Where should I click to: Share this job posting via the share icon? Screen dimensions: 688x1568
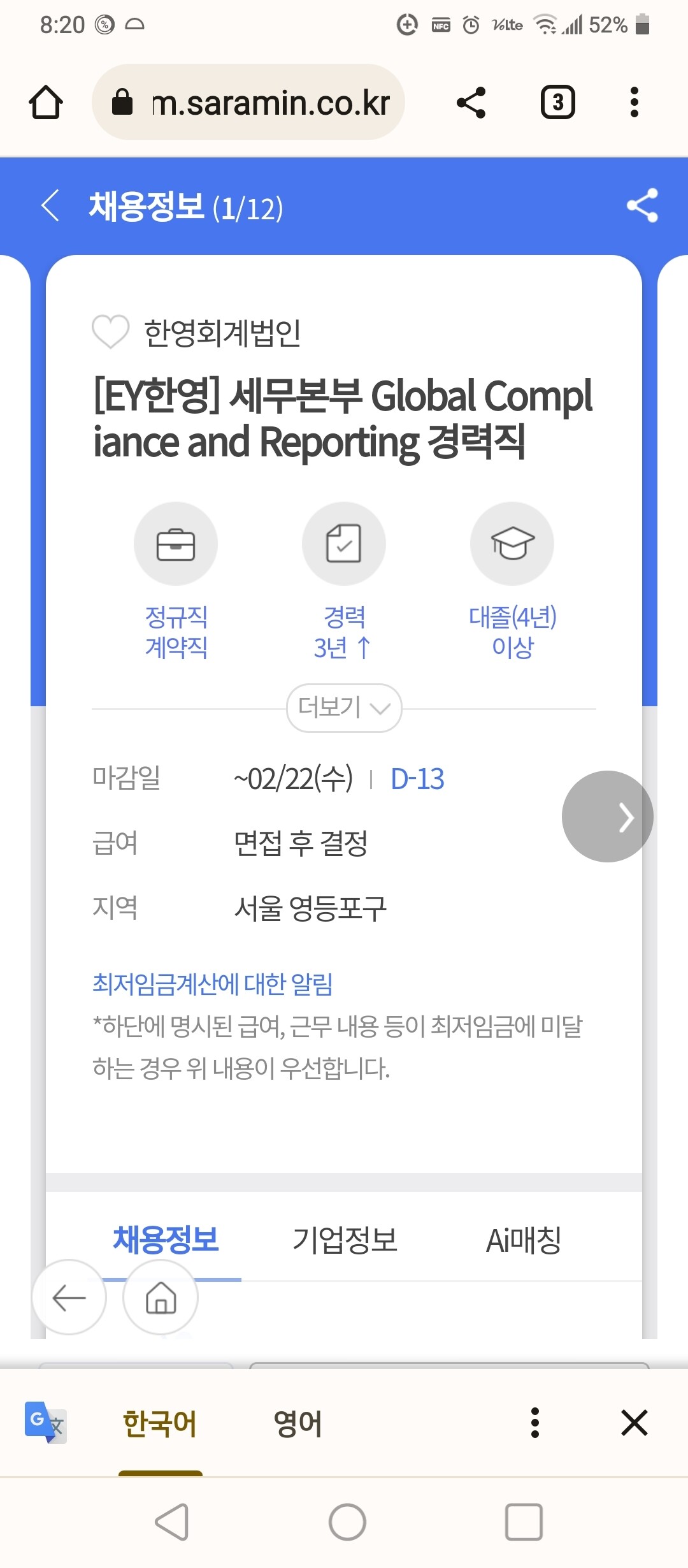[642, 206]
